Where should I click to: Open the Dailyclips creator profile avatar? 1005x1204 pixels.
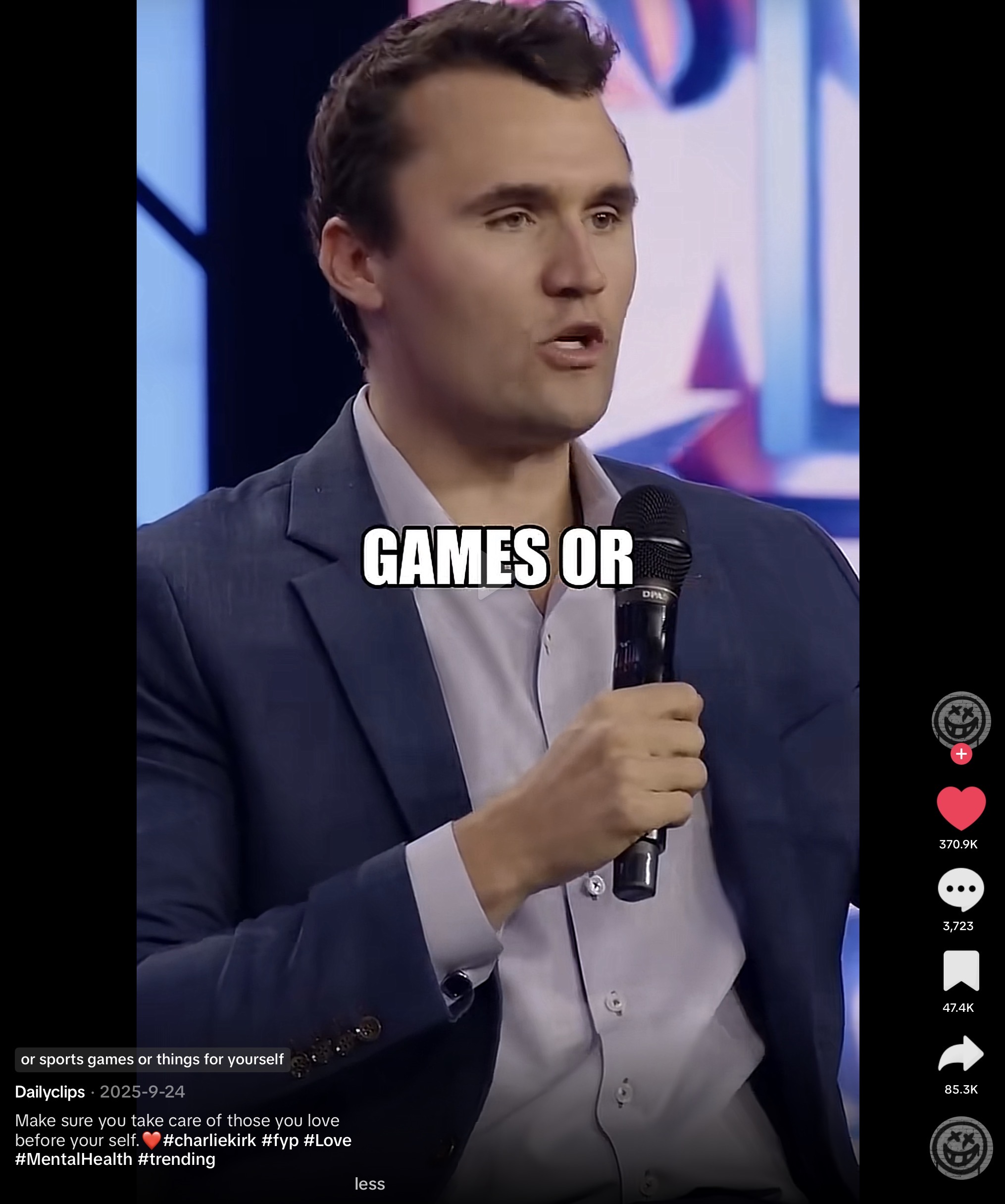[961, 720]
